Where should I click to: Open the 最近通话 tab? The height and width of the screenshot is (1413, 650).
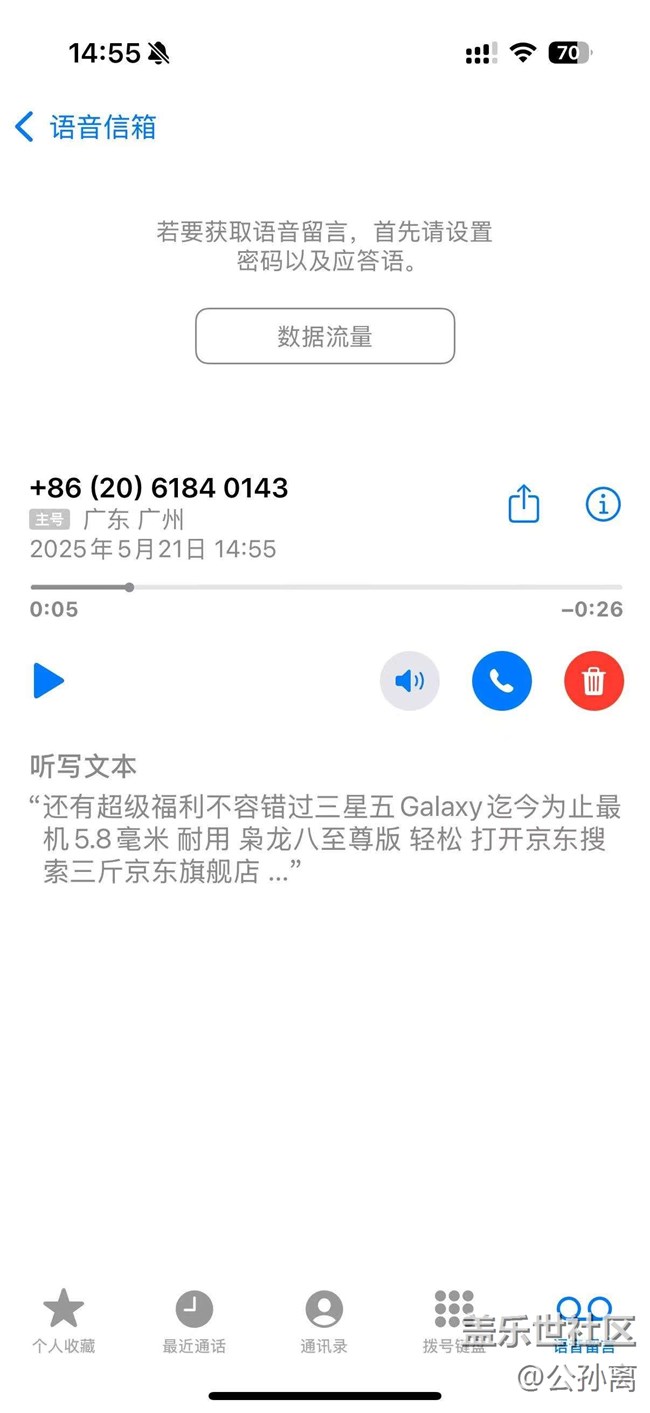194,1322
